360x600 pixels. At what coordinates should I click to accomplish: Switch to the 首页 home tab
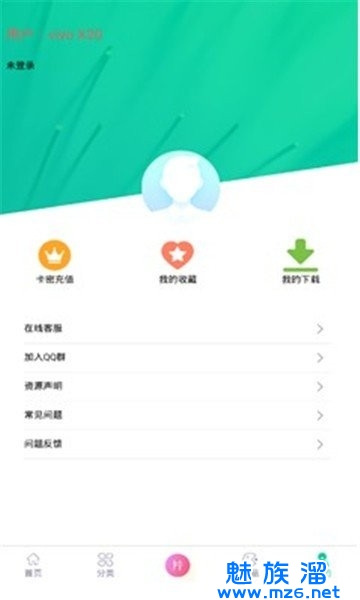click(x=33, y=565)
